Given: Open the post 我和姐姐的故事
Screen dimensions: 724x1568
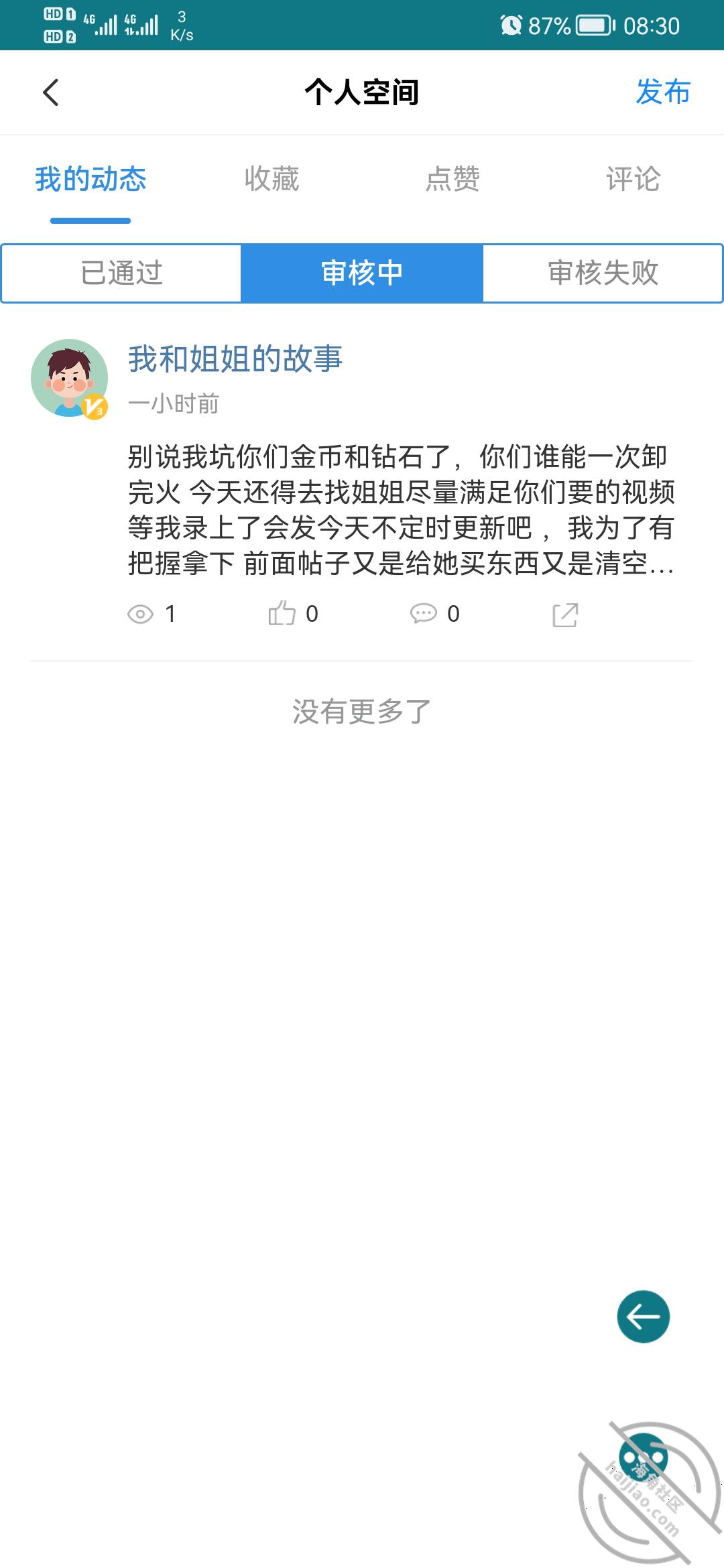Looking at the screenshot, I should pyautogui.click(x=235, y=358).
